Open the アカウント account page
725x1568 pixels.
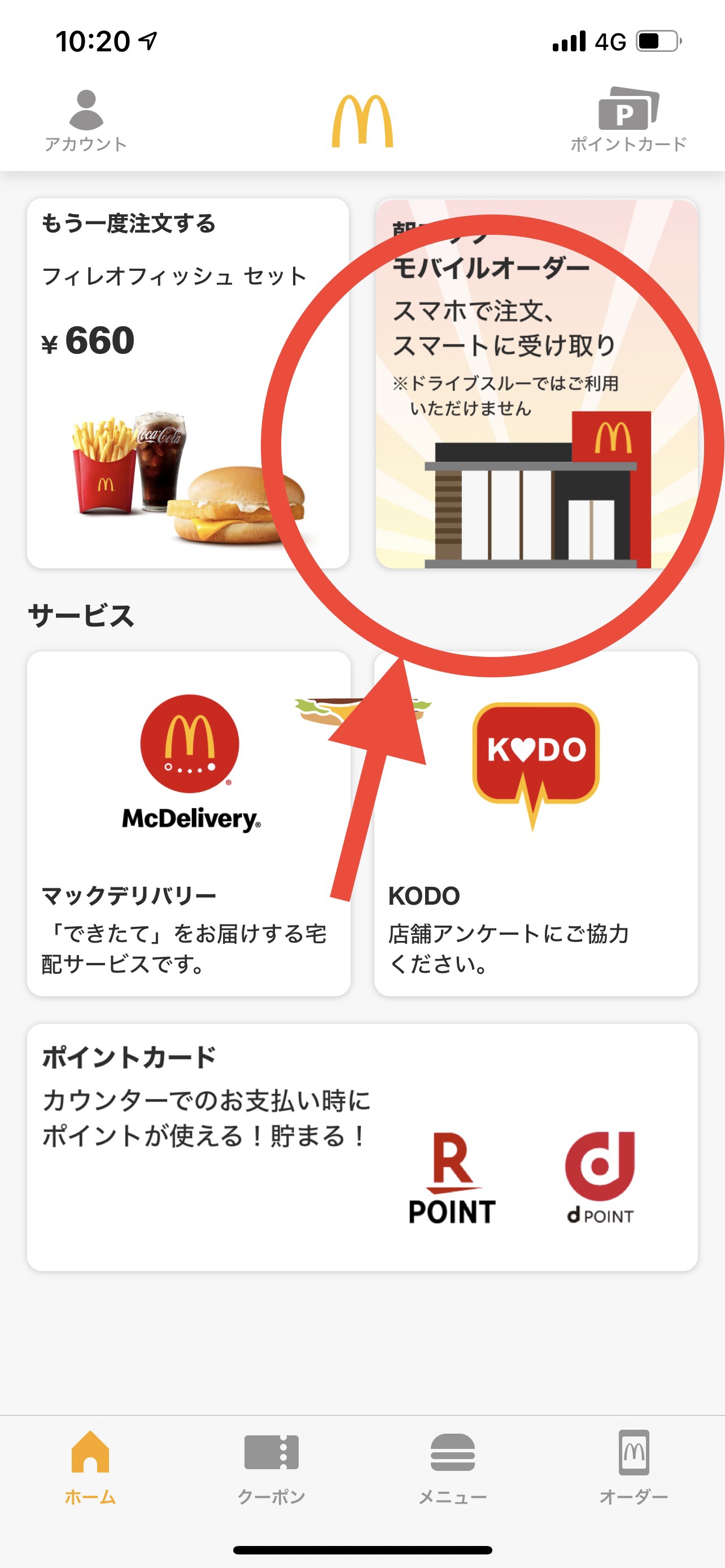pyautogui.click(x=86, y=120)
